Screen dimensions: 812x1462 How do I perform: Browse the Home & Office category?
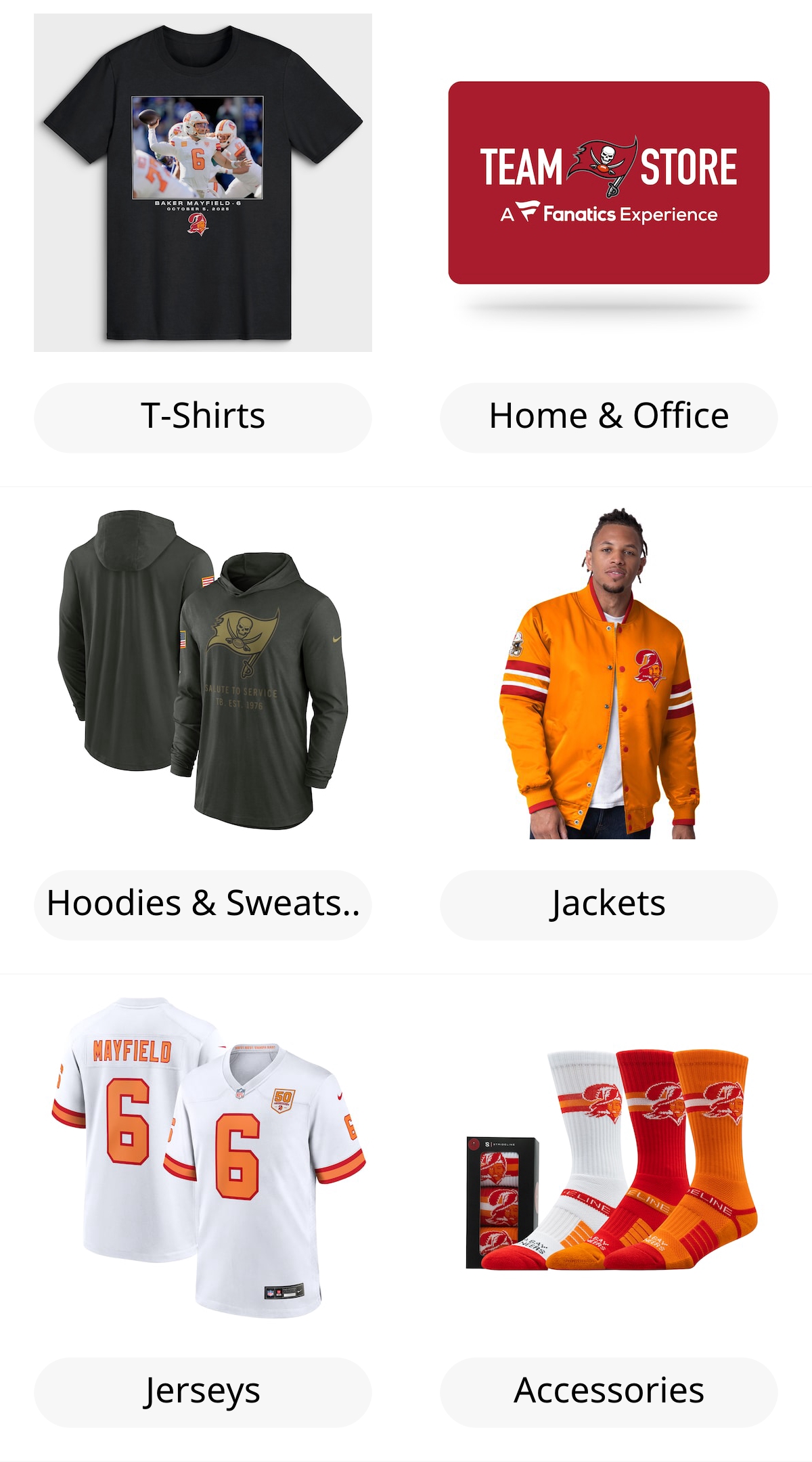(x=608, y=416)
